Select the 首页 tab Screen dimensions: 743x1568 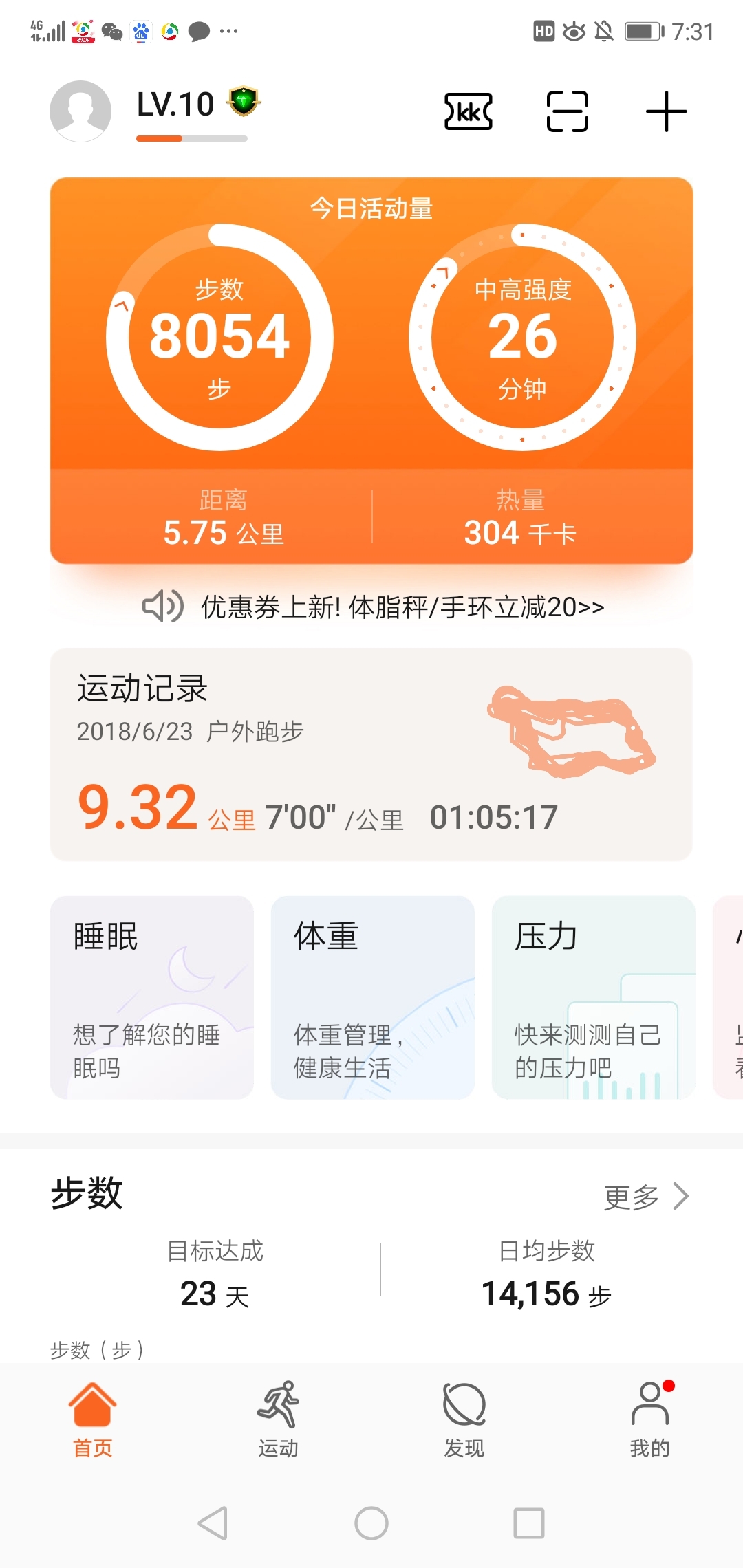click(93, 1419)
